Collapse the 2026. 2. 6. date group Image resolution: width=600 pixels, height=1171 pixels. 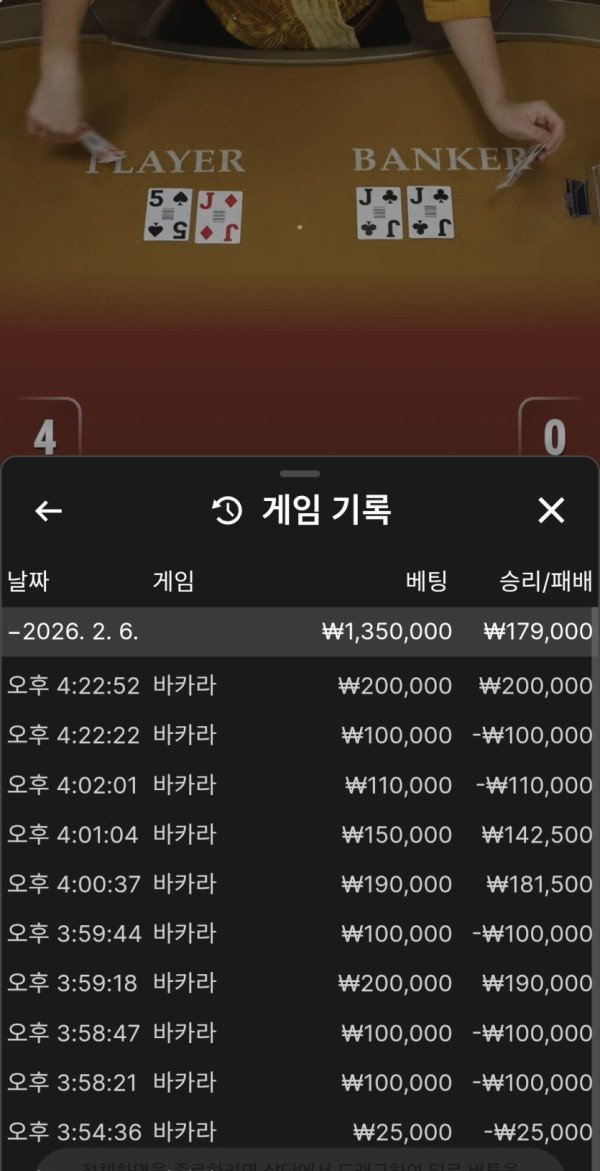[74, 632]
